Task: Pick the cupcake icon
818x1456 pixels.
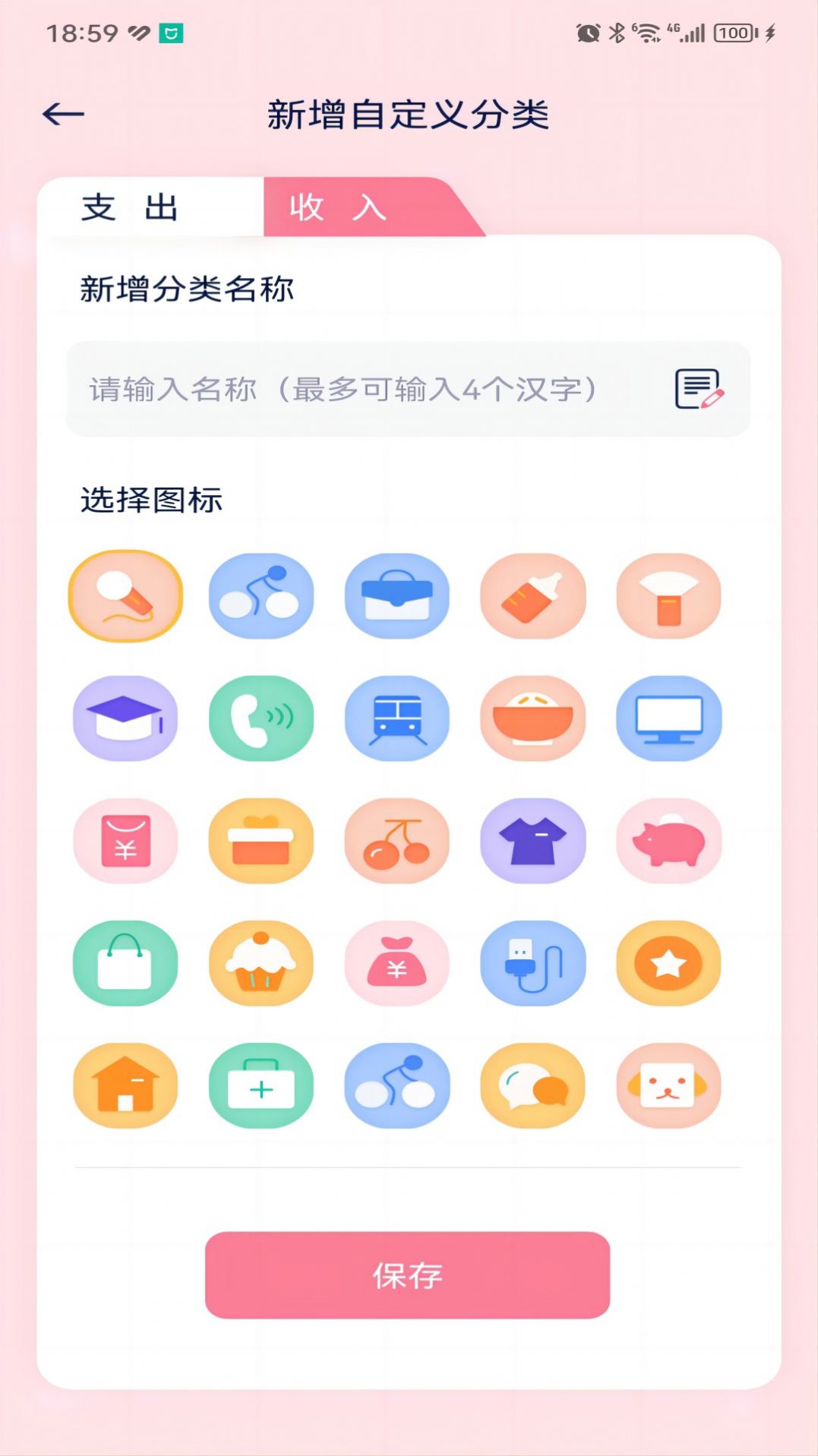Action: [x=261, y=963]
